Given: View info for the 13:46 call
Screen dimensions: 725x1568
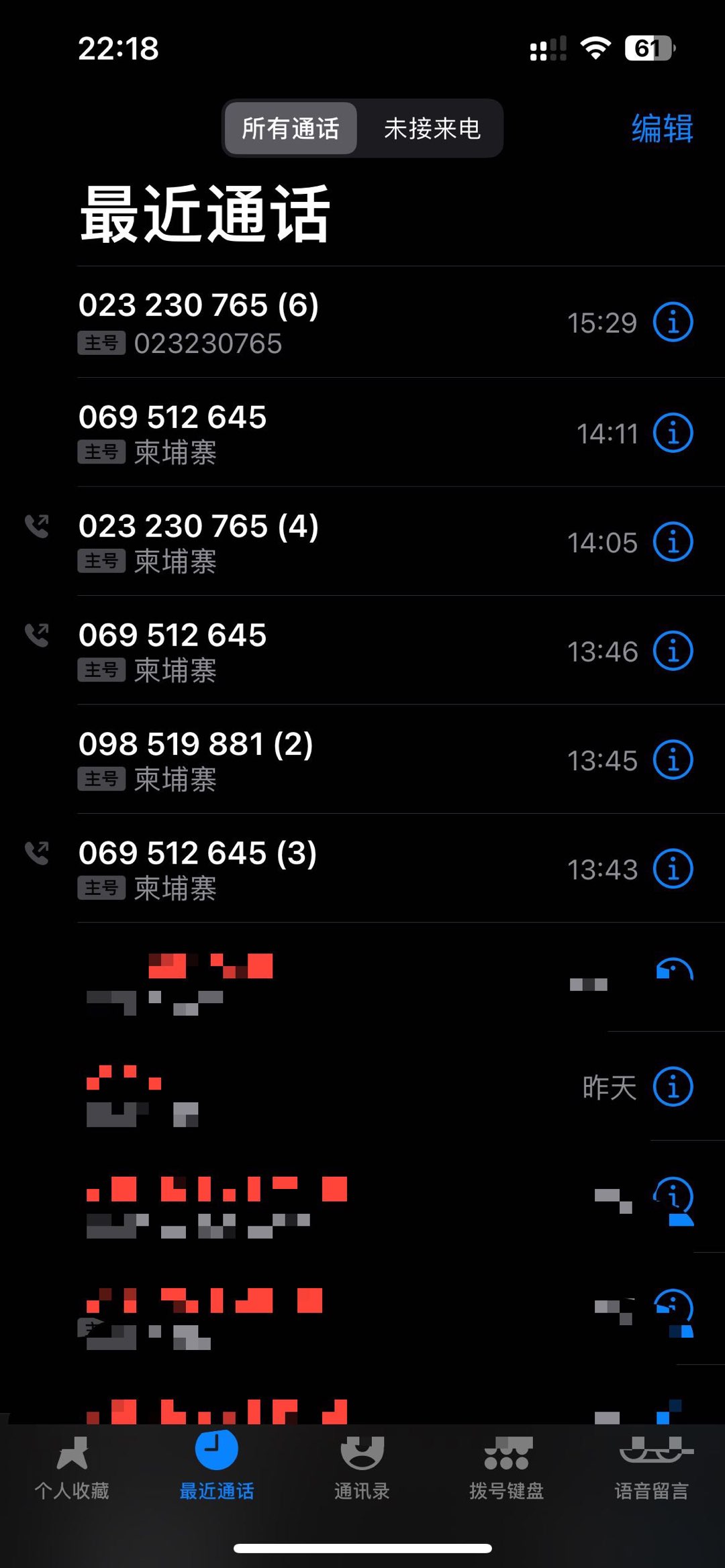Looking at the screenshot, I should pos(673,651).
